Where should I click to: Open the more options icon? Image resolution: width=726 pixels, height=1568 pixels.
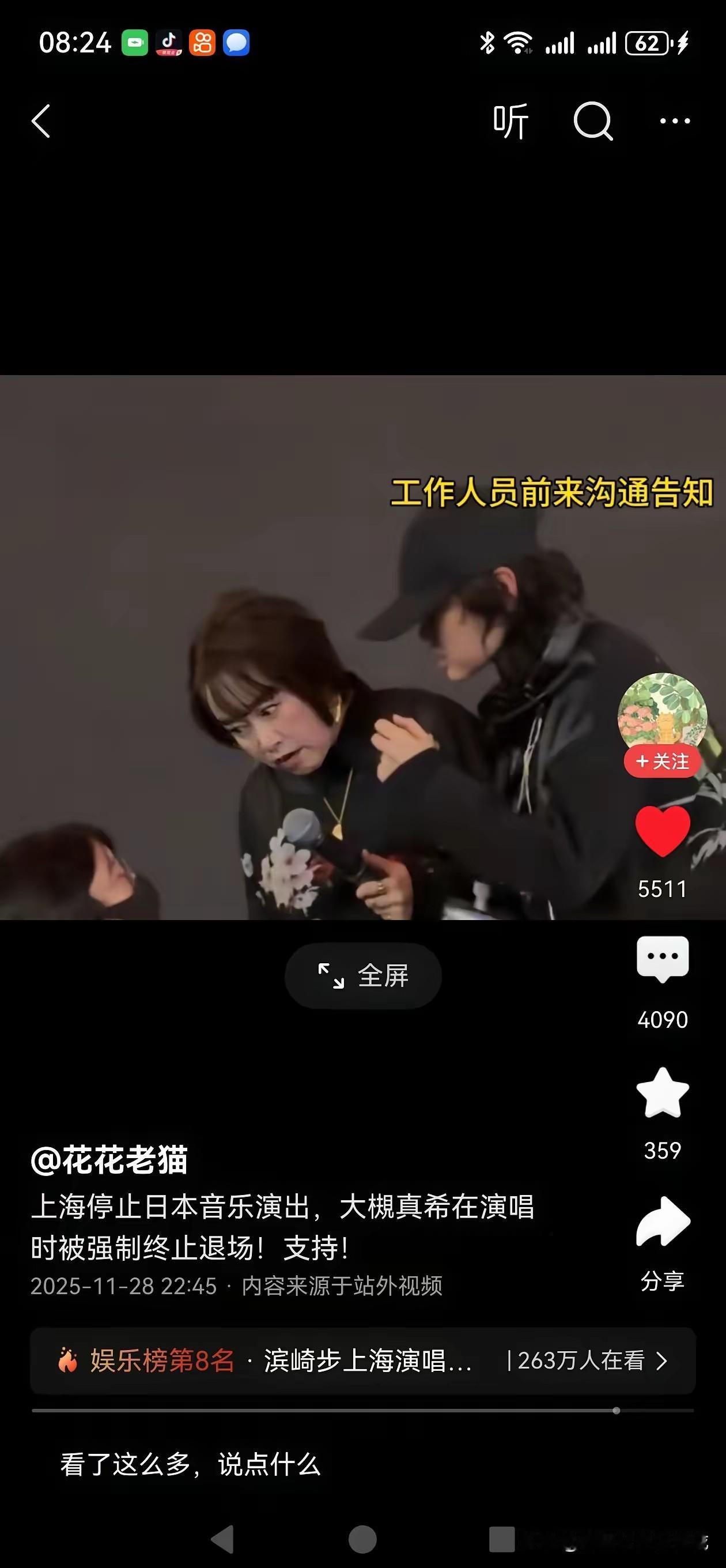[x=674, y=120]
